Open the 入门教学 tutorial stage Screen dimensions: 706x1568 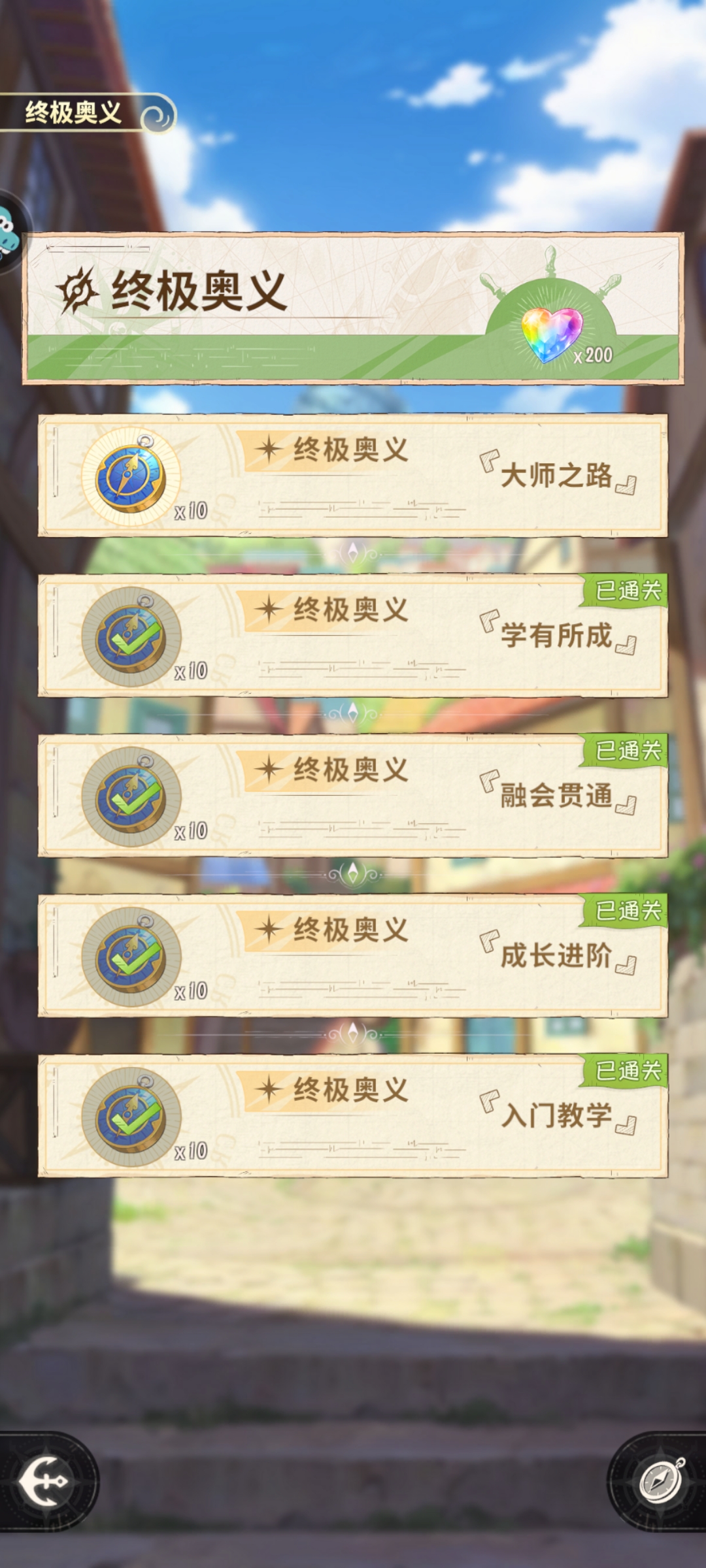(x=353, y=1116)
